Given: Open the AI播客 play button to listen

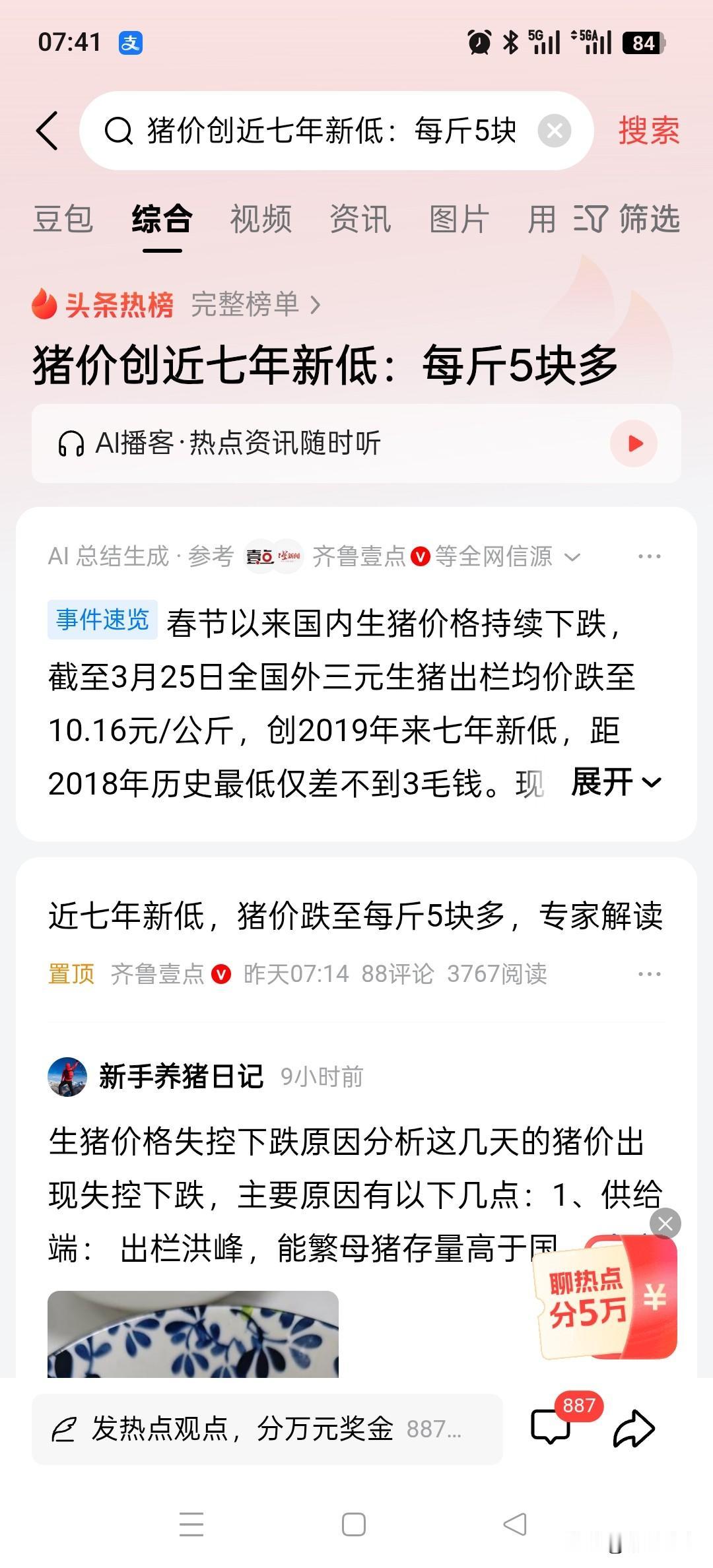Looking at the screenshot, I should coord(634,443).
